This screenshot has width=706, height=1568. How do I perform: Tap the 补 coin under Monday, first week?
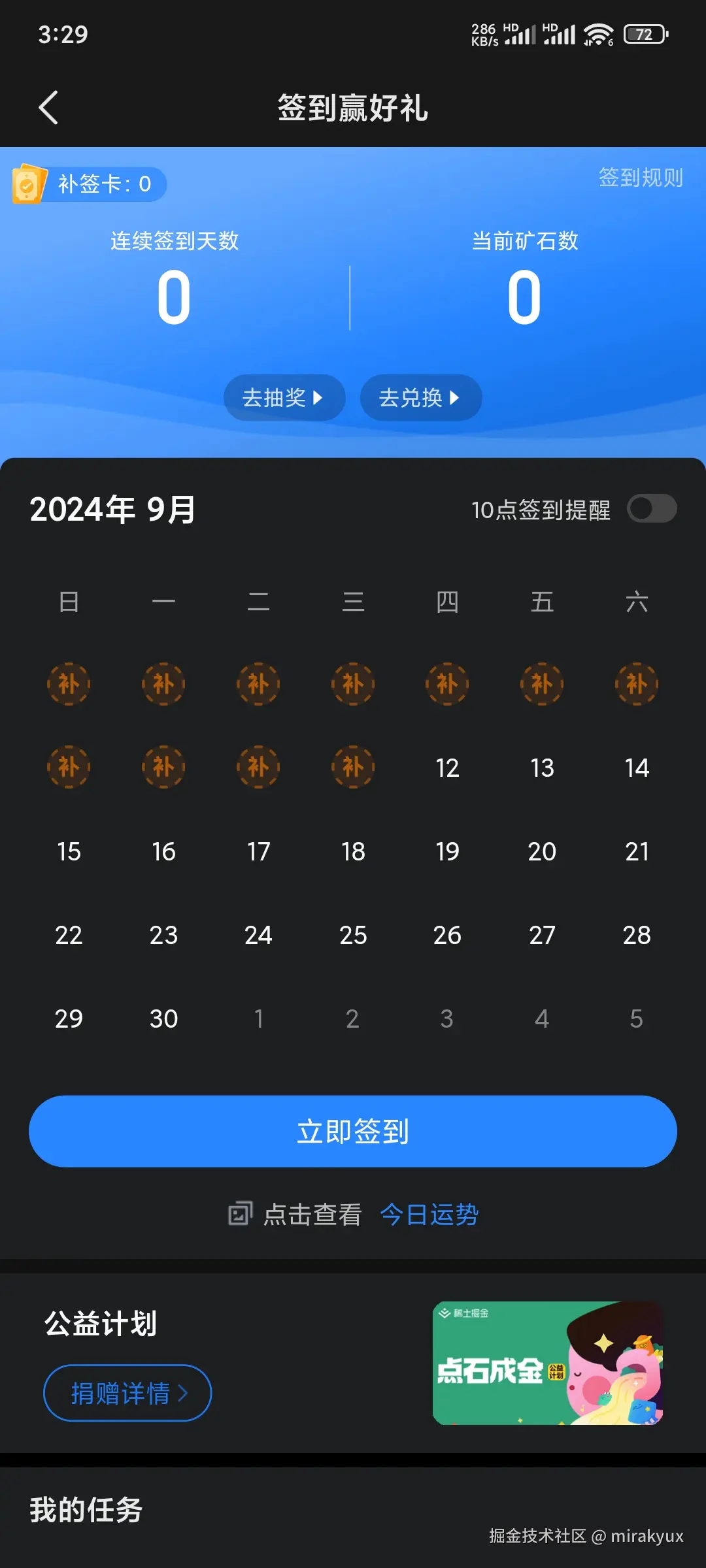[163, 684]
